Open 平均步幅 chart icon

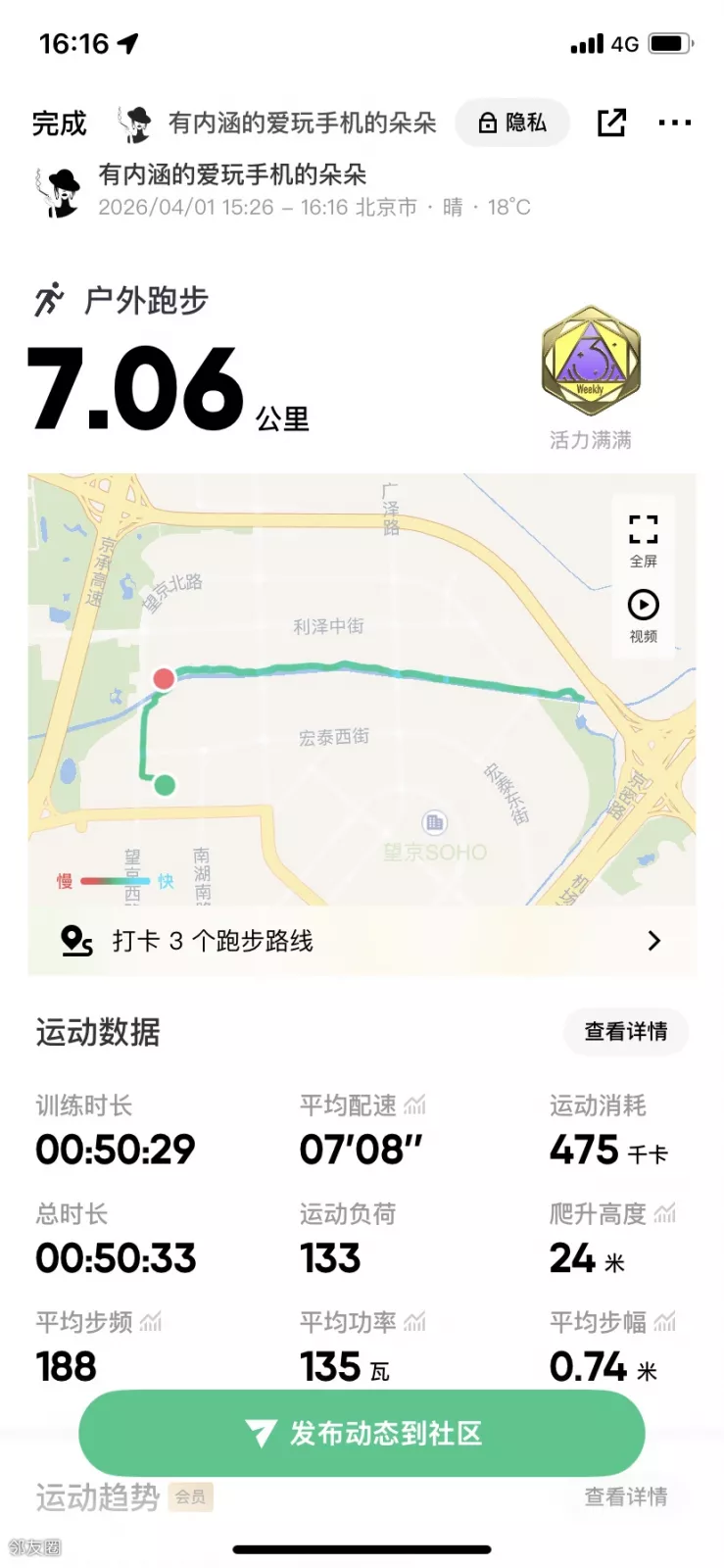click(x=665, y=1323)
